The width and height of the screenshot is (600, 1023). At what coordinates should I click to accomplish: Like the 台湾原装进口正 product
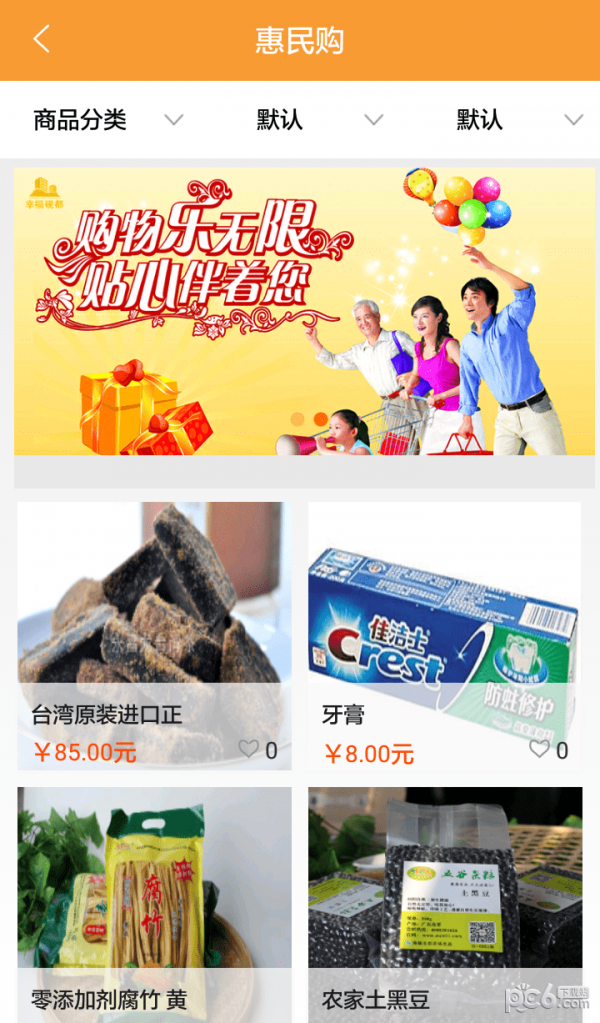tap(248, 749)
